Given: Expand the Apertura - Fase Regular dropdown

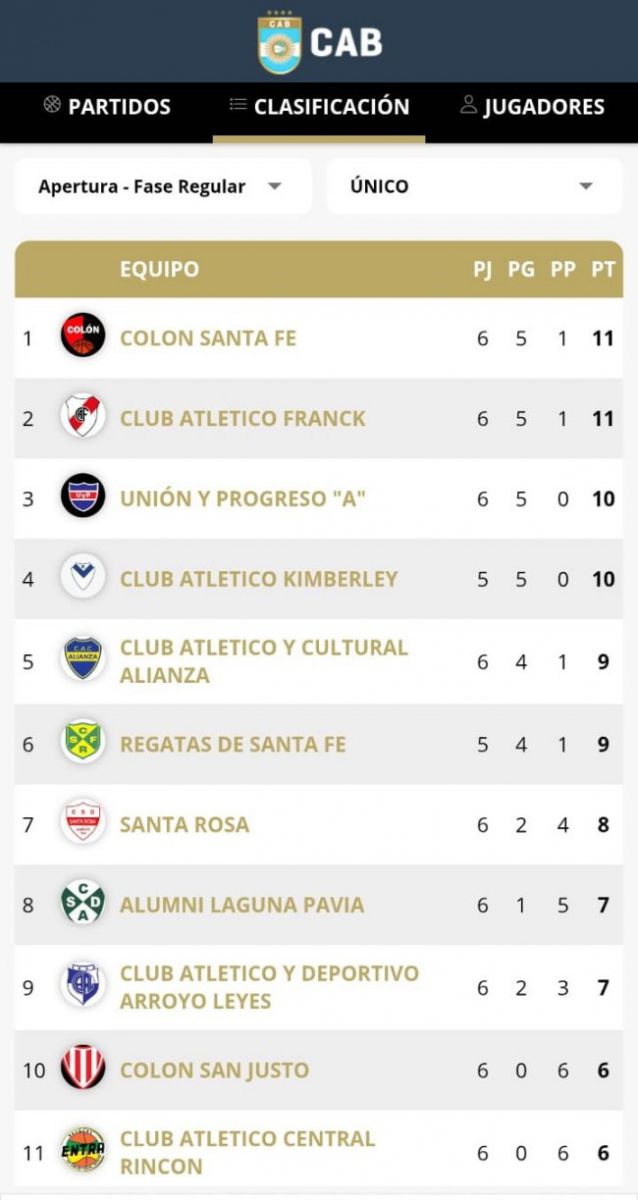Looking at the screenshot, I should click(162, 186).
